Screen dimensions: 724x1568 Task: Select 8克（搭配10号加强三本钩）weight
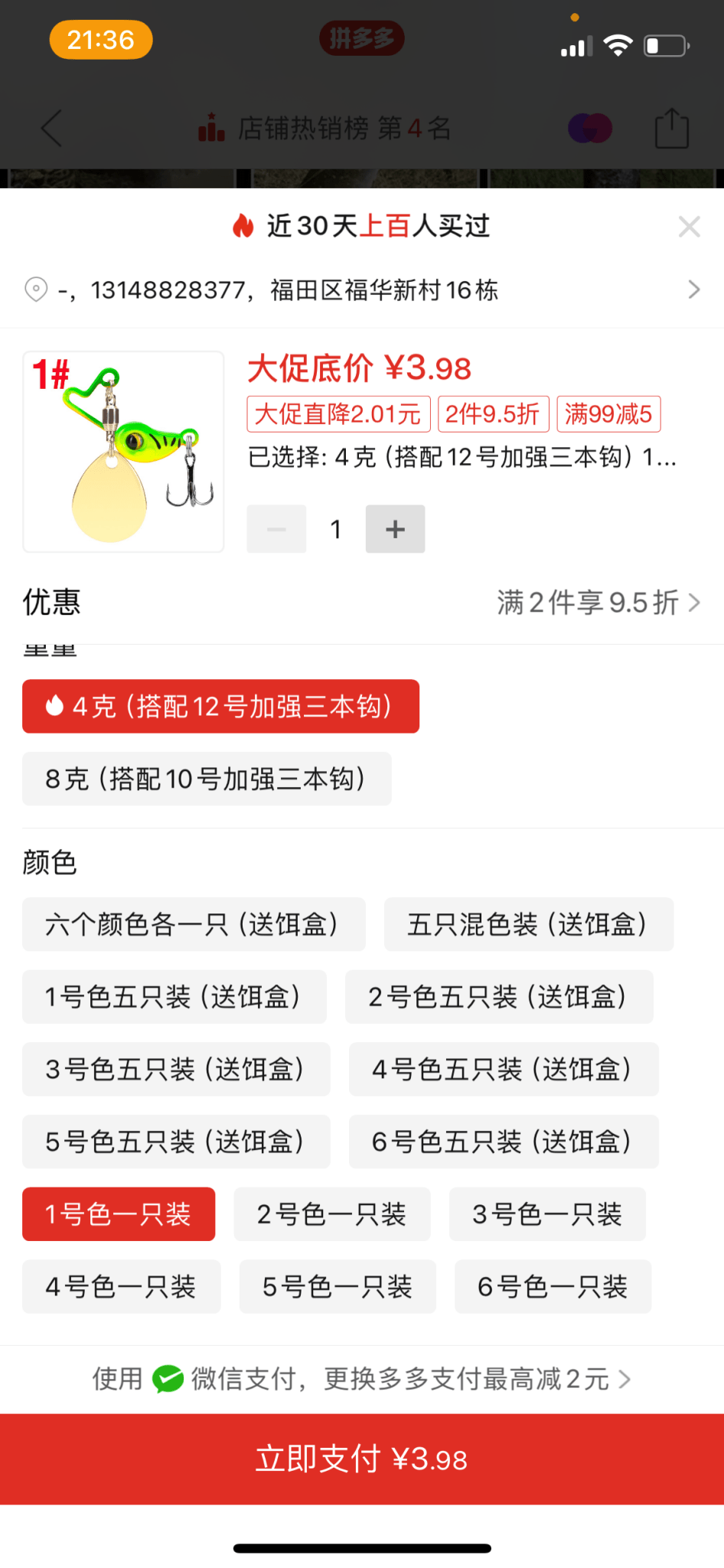pyautogui.click(x=206, y=779)
